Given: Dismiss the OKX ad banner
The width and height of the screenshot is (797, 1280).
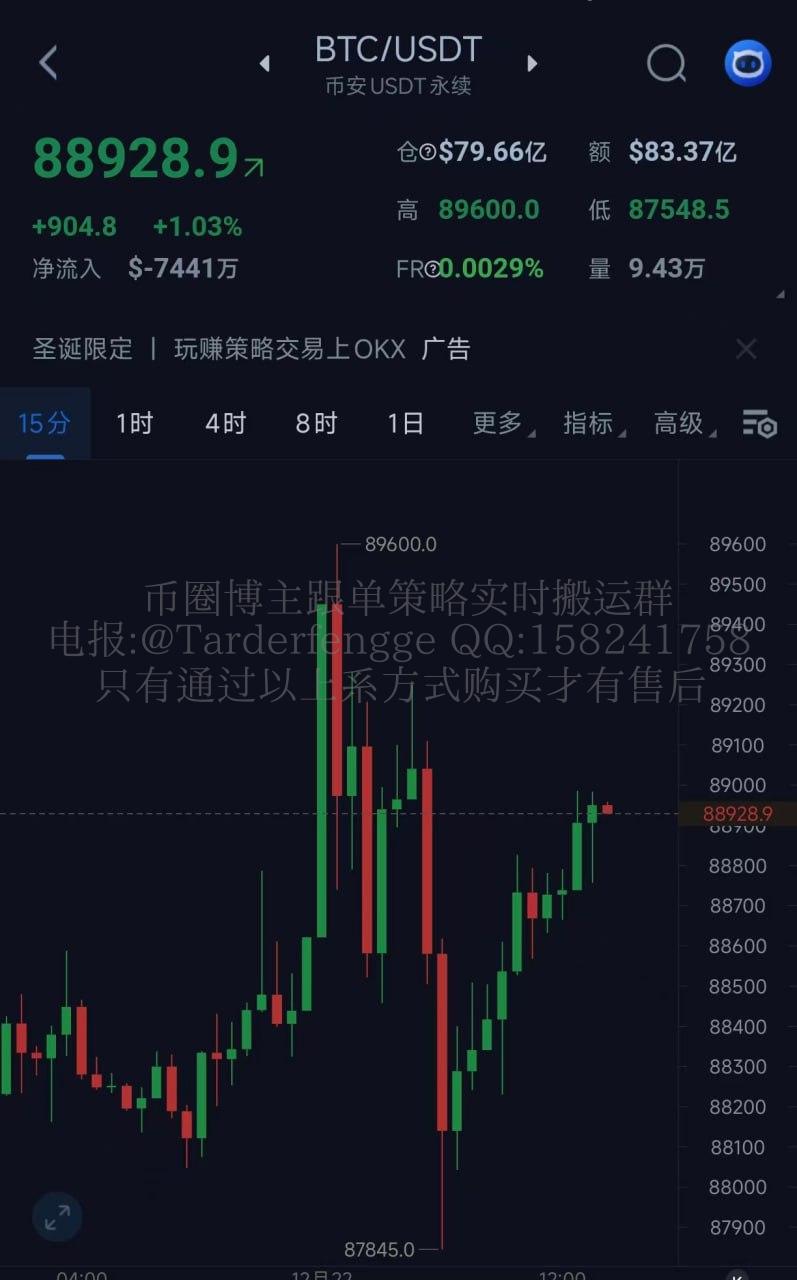Looking at the screenshot, I should [746, 349].
